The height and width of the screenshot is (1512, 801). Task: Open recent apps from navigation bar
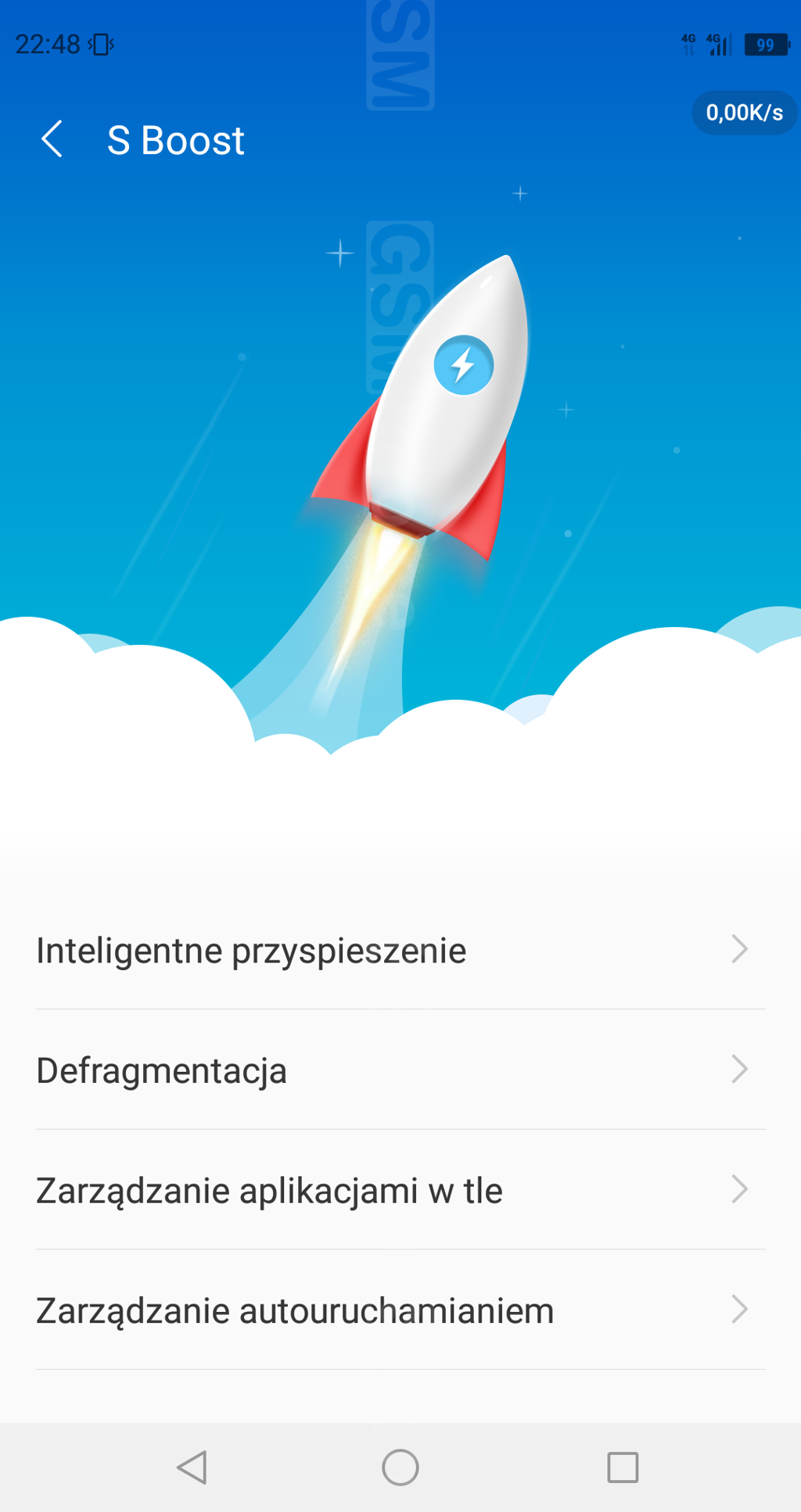point(623,1467)
